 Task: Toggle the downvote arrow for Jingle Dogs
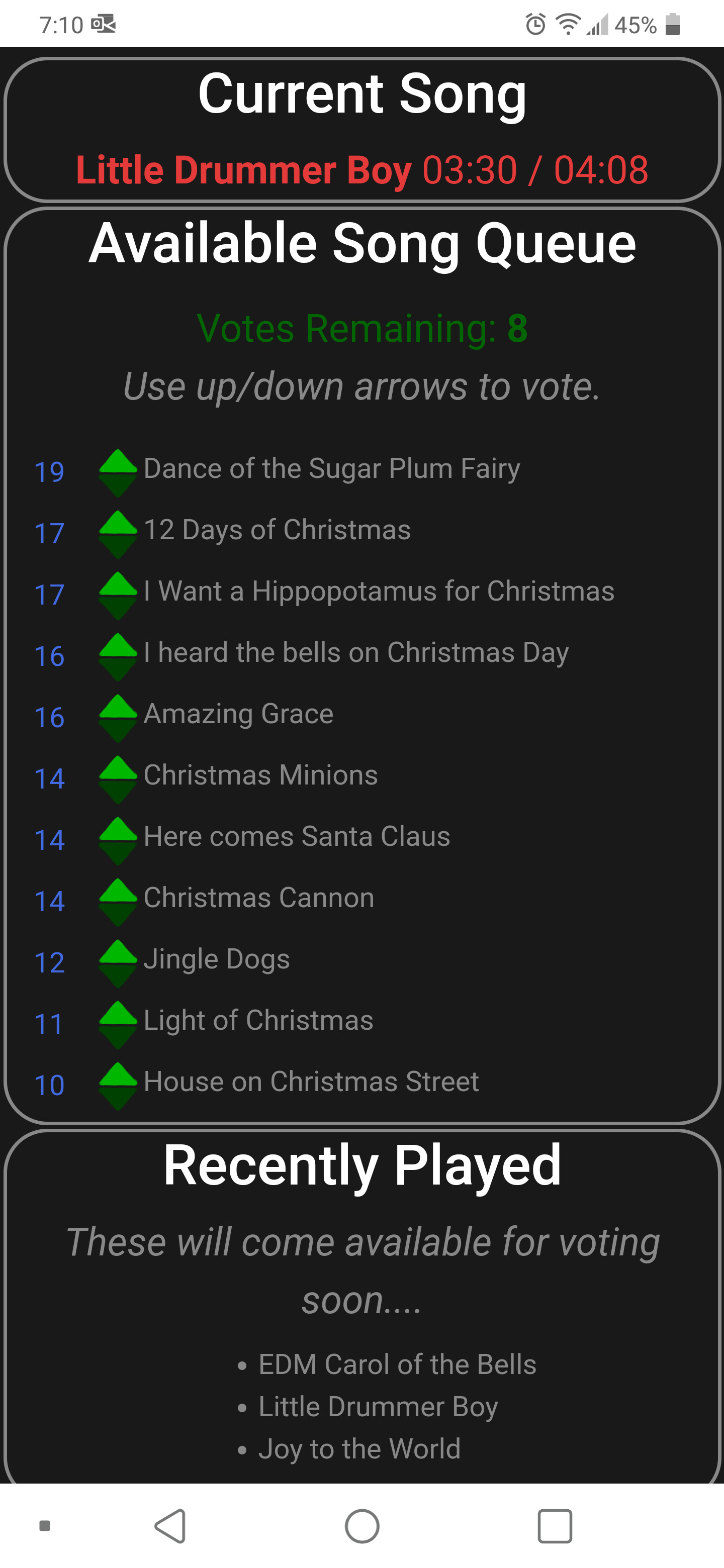click(118, 977)
